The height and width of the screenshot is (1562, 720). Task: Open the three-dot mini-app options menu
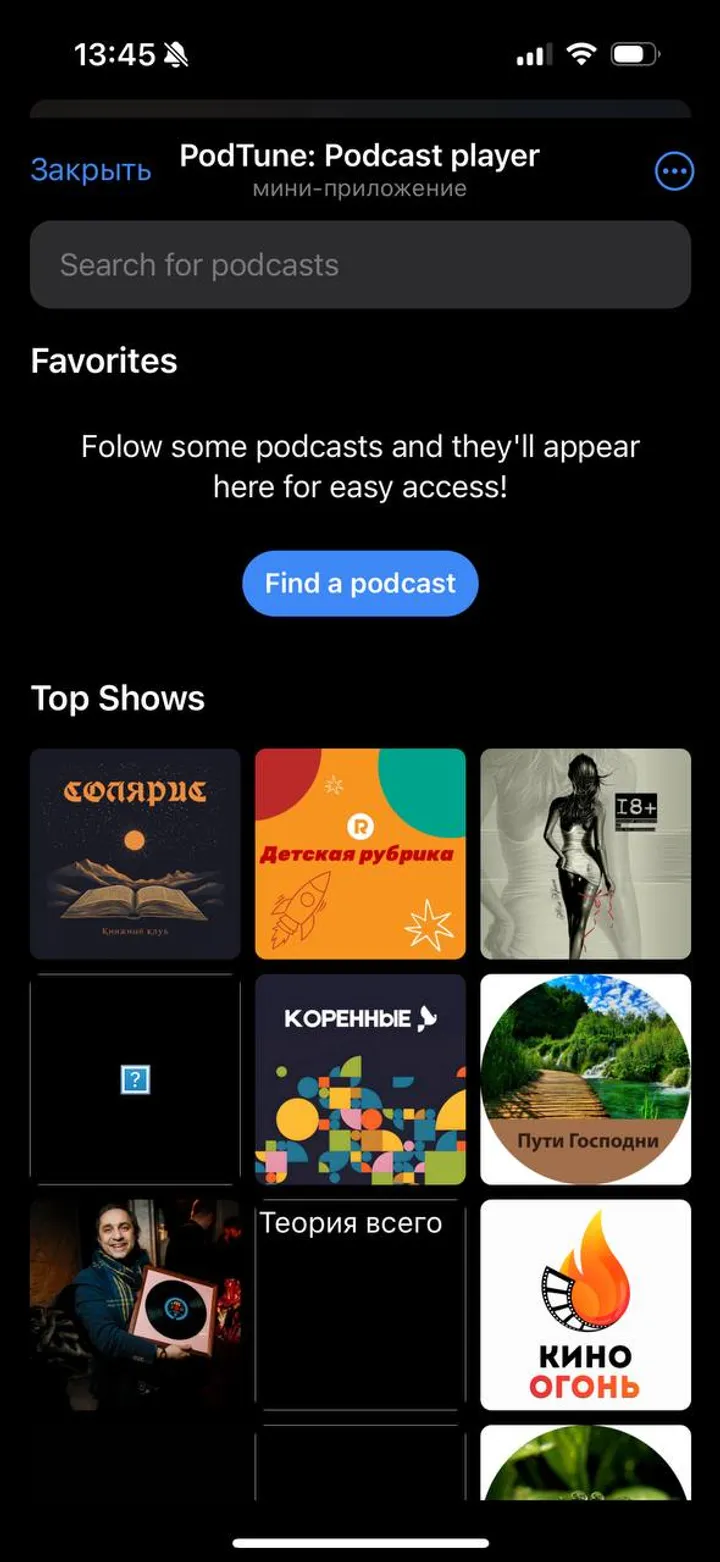[674, 171]
